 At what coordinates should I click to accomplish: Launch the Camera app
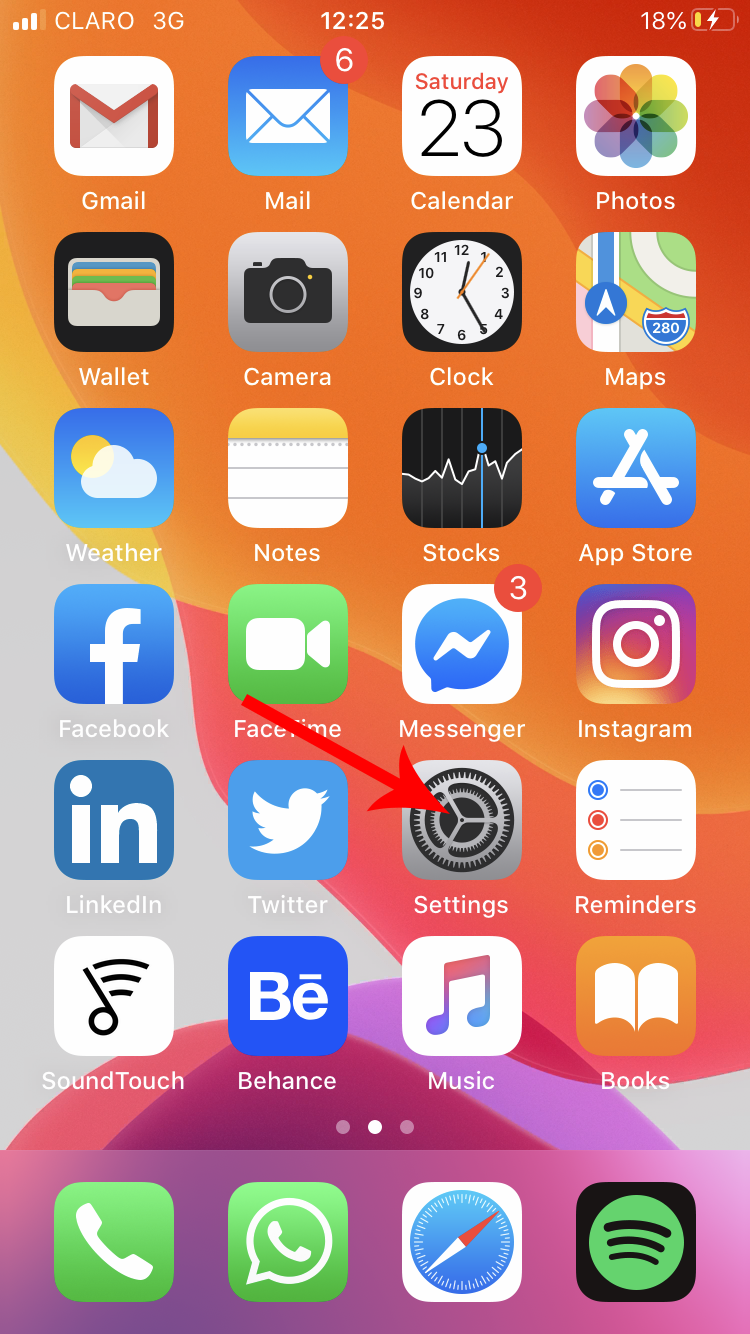point(288,292)
